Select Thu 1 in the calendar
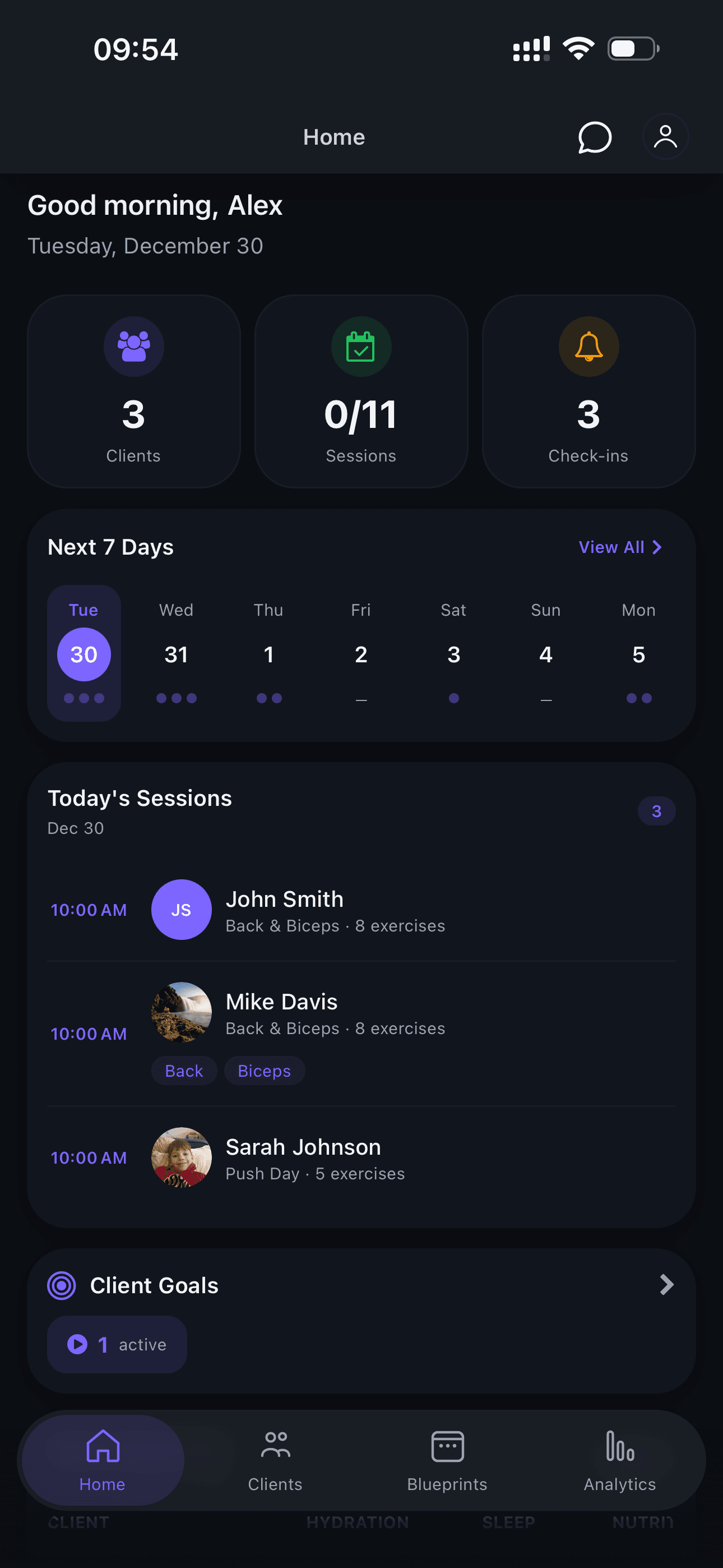The height and width of the screenshot is (1568, 723). pos(268,654)
